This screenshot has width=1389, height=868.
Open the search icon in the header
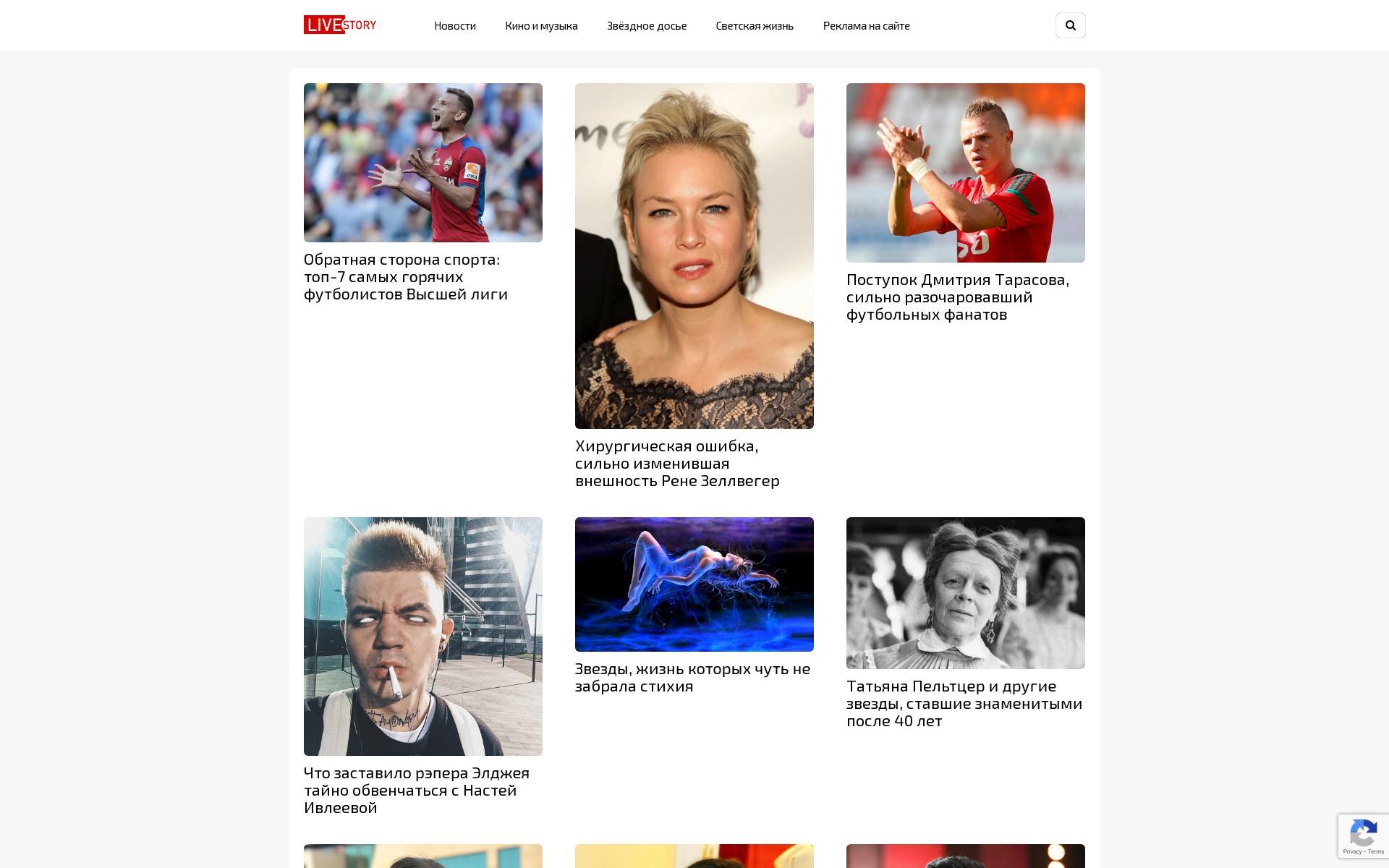click(1070, 25)
